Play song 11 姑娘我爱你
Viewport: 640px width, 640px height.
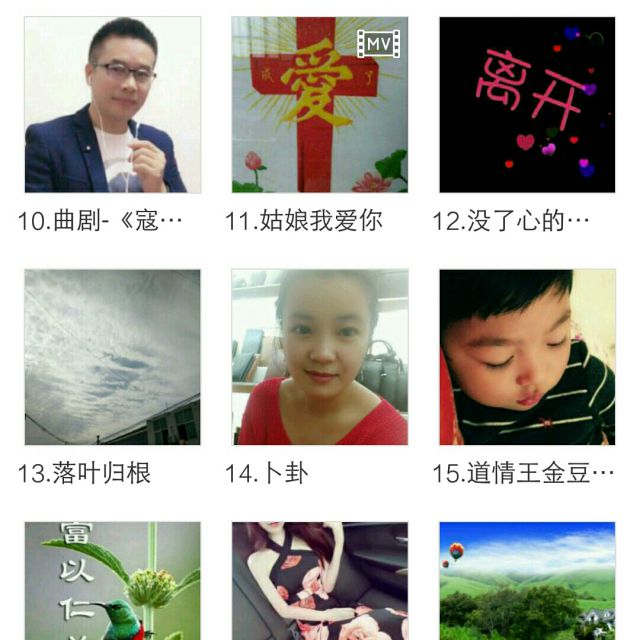coord(319,105)
